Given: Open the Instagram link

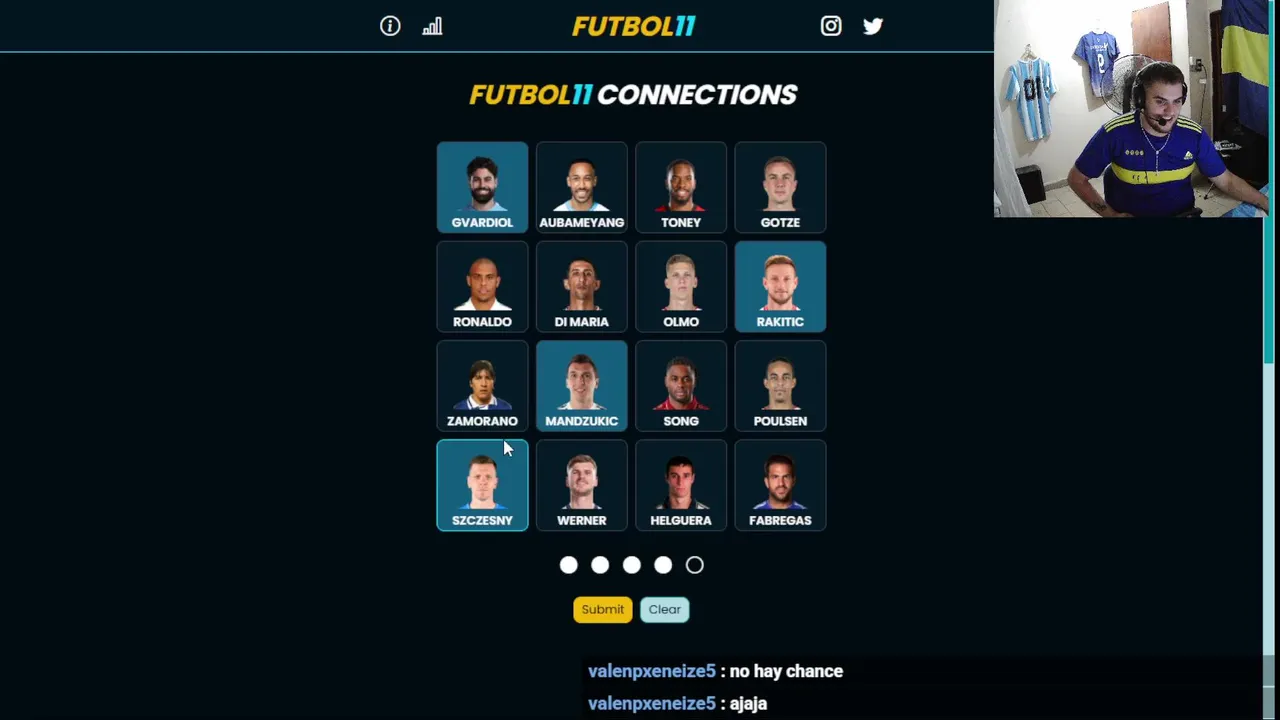Looking at the screenshot, I should point(831,26).
